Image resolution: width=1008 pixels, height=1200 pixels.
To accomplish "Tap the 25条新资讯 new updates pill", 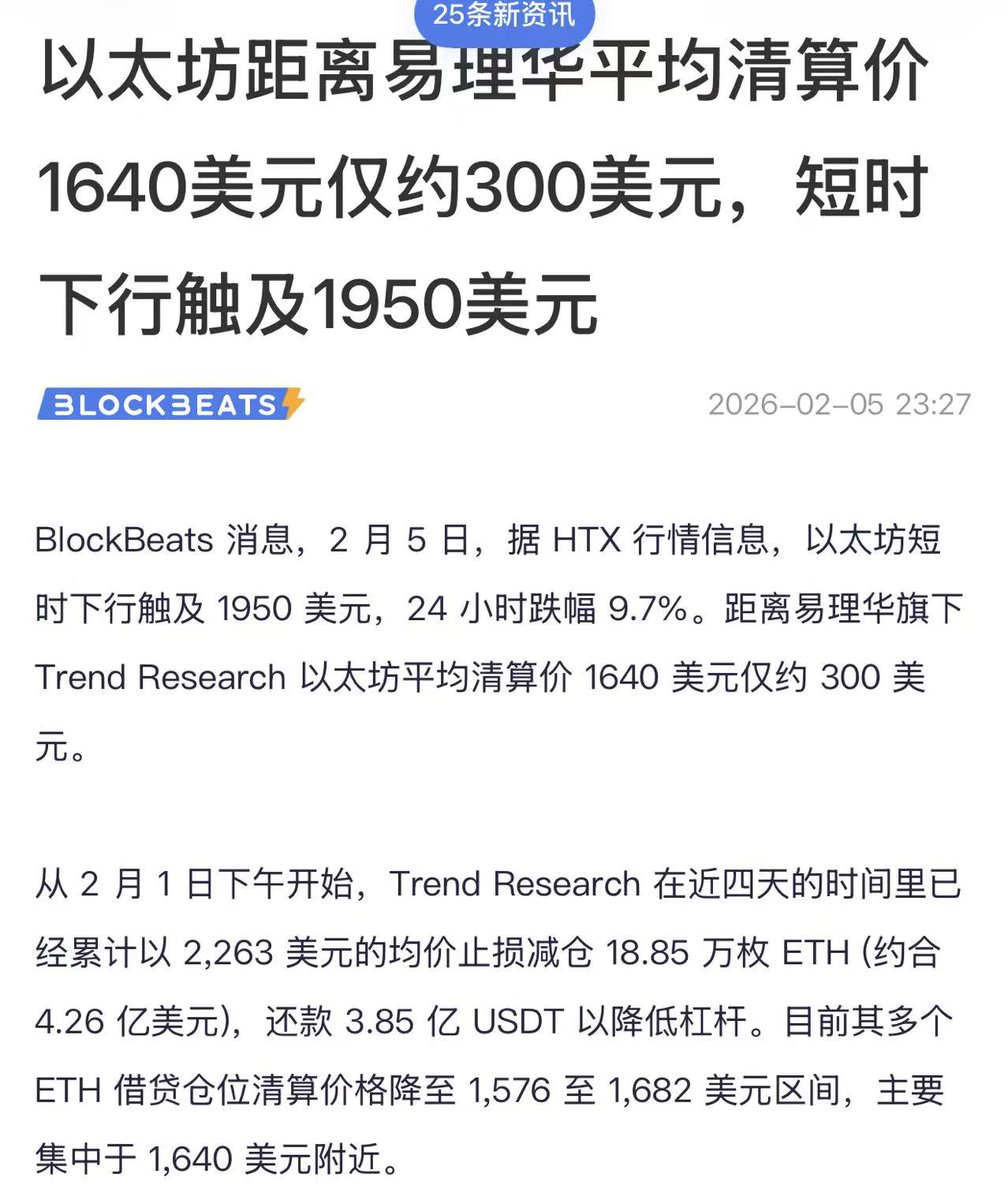I will pos(504,17).
